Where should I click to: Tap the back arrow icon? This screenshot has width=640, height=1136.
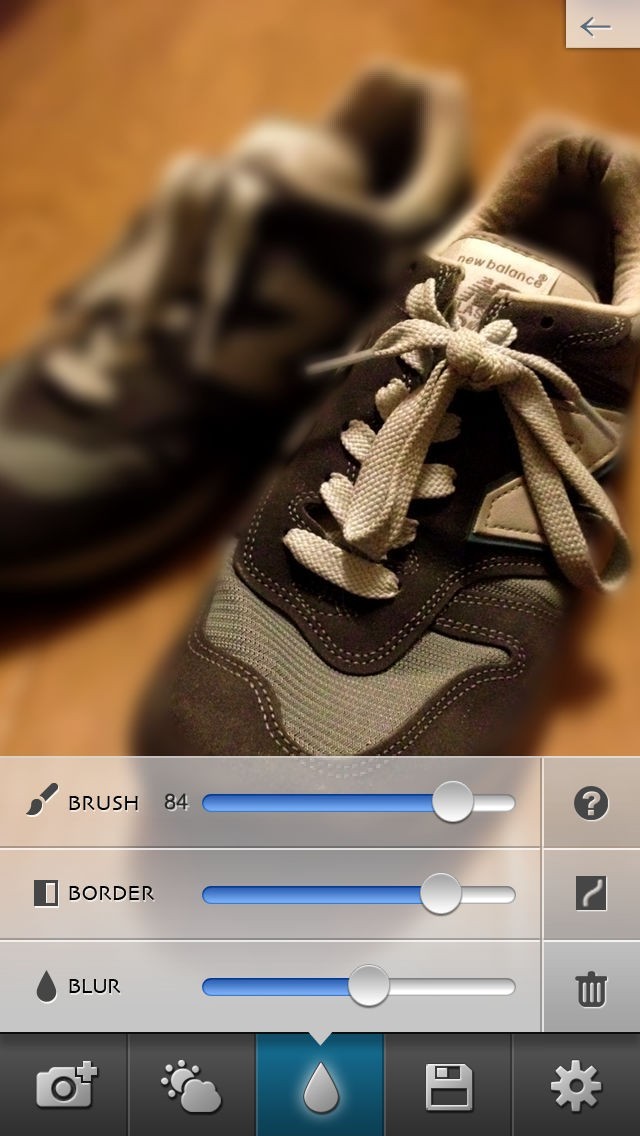(596, 26)
